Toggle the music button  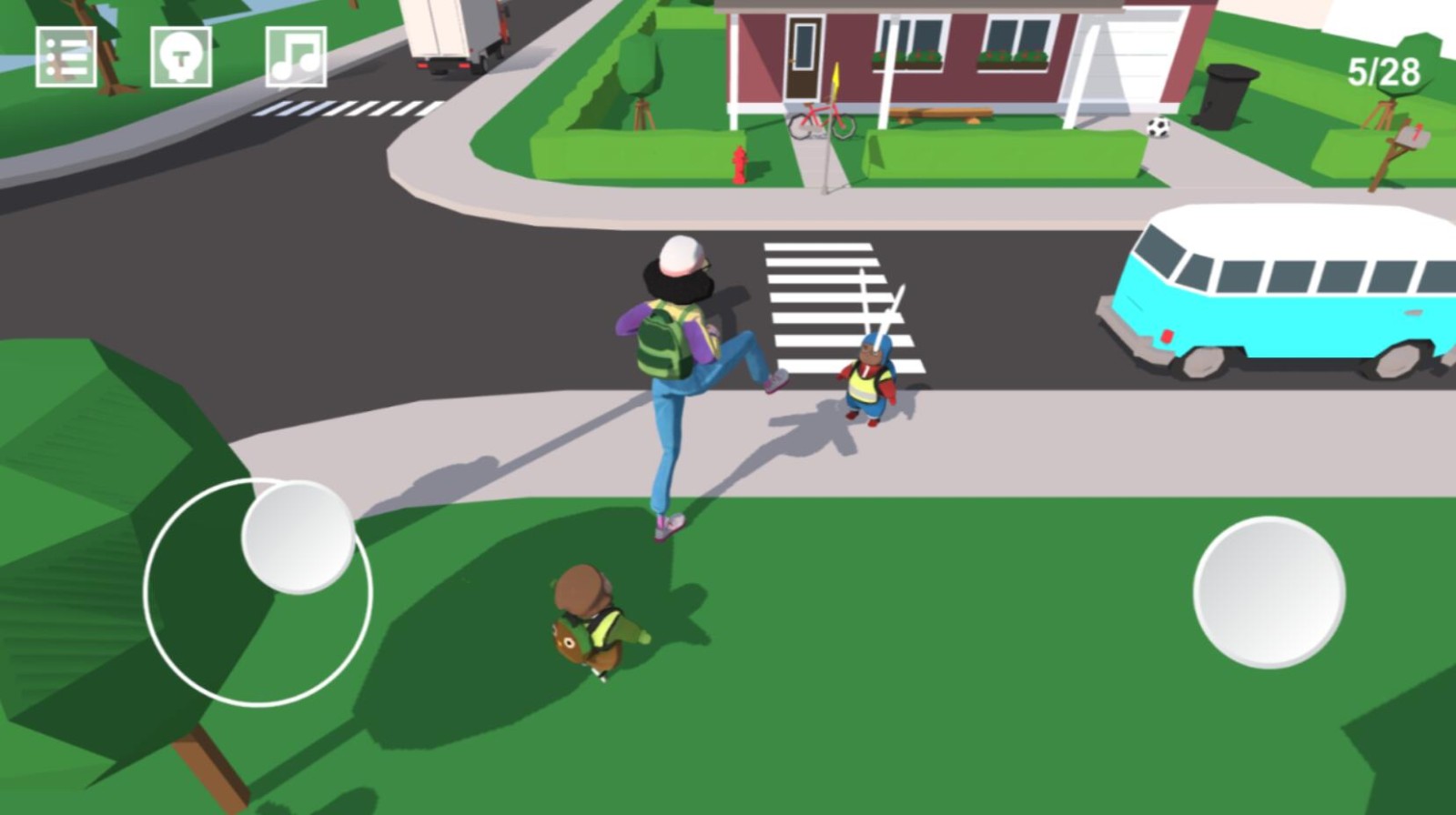pyautogui.click(x=296, y=57)
